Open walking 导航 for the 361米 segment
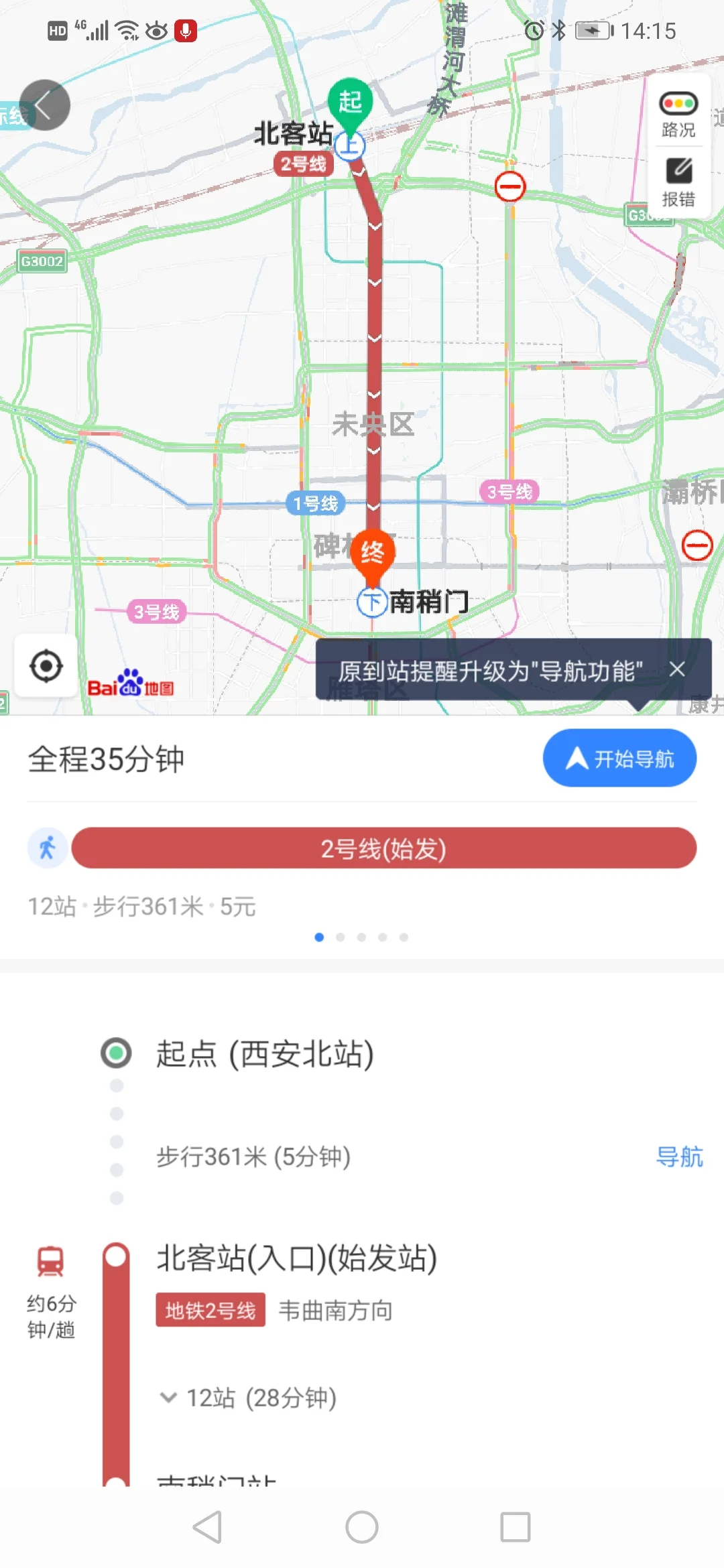Viewport: 724px width, 1568px height. tap(679, 1157)
